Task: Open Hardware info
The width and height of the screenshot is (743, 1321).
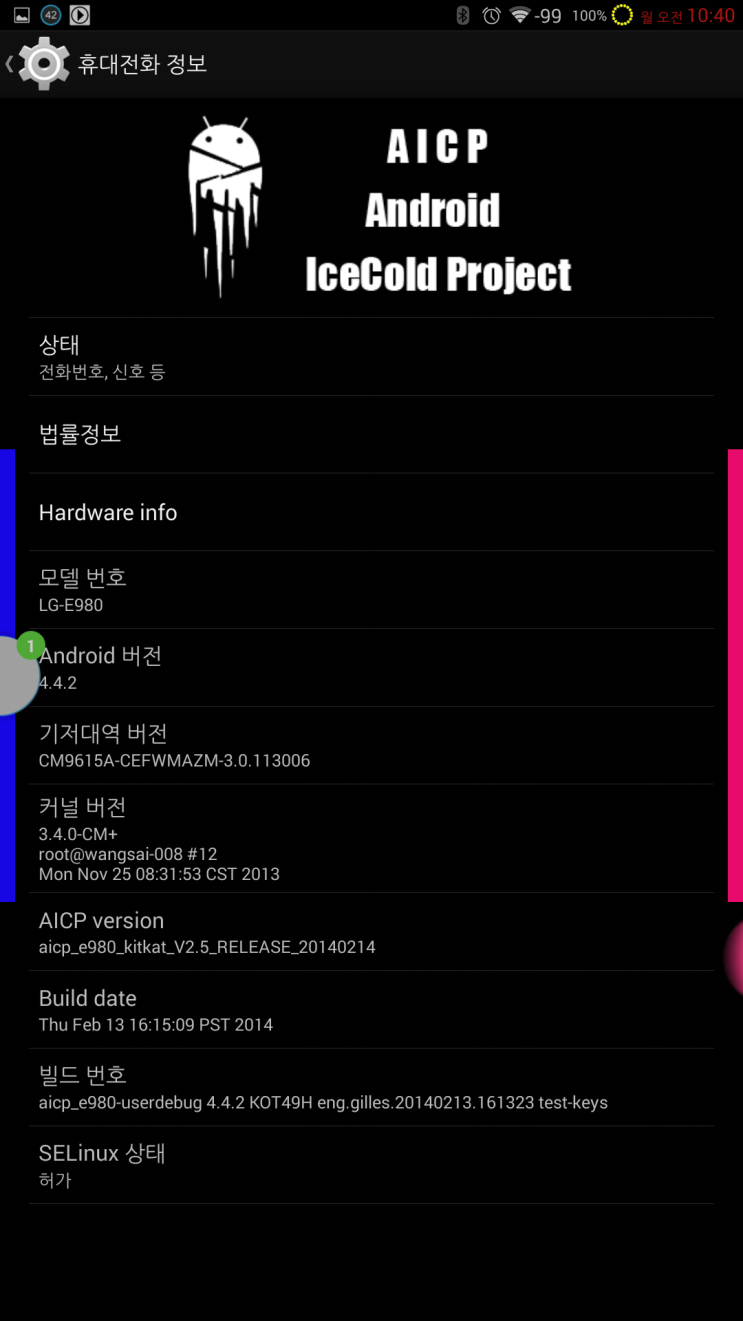Action: tap(371, 512)
